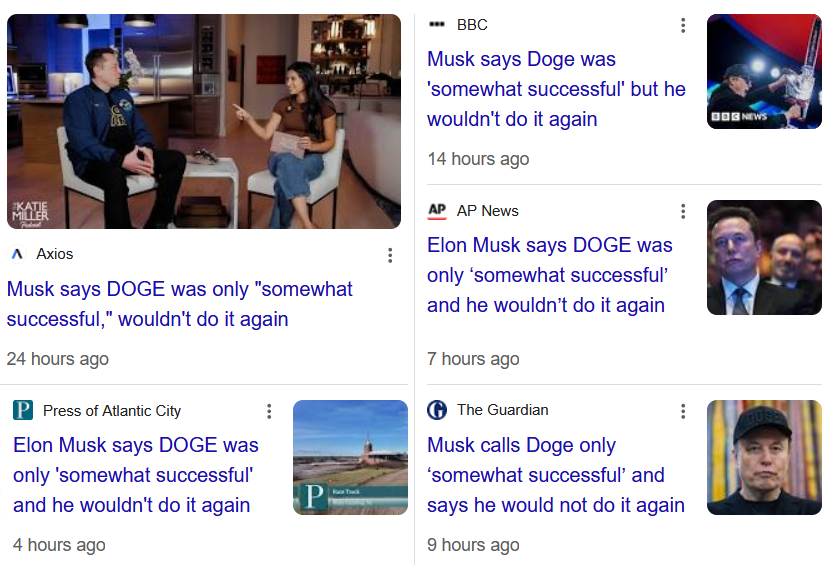Open more options for the BBC story
Viewport: 832px width, 565px height.
683,26
